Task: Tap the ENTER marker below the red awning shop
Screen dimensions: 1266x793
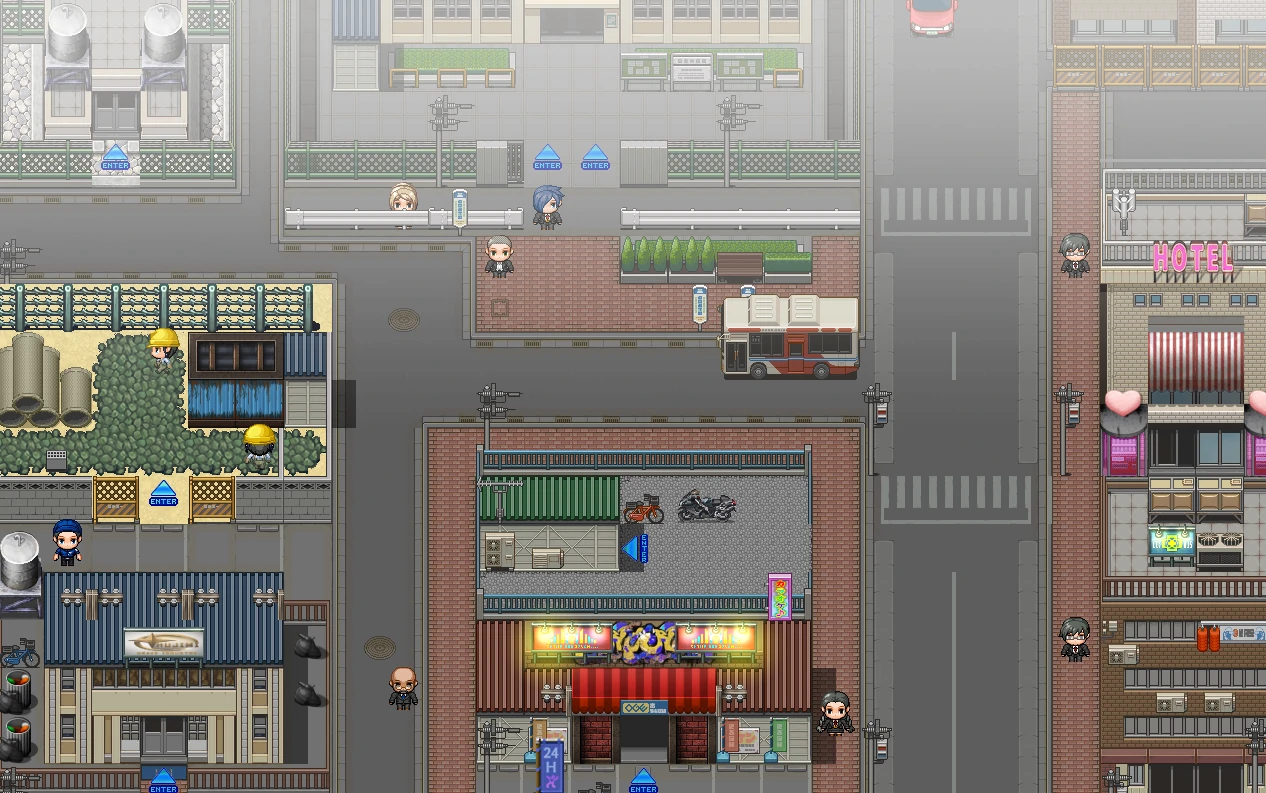Action: pos(643,781)
